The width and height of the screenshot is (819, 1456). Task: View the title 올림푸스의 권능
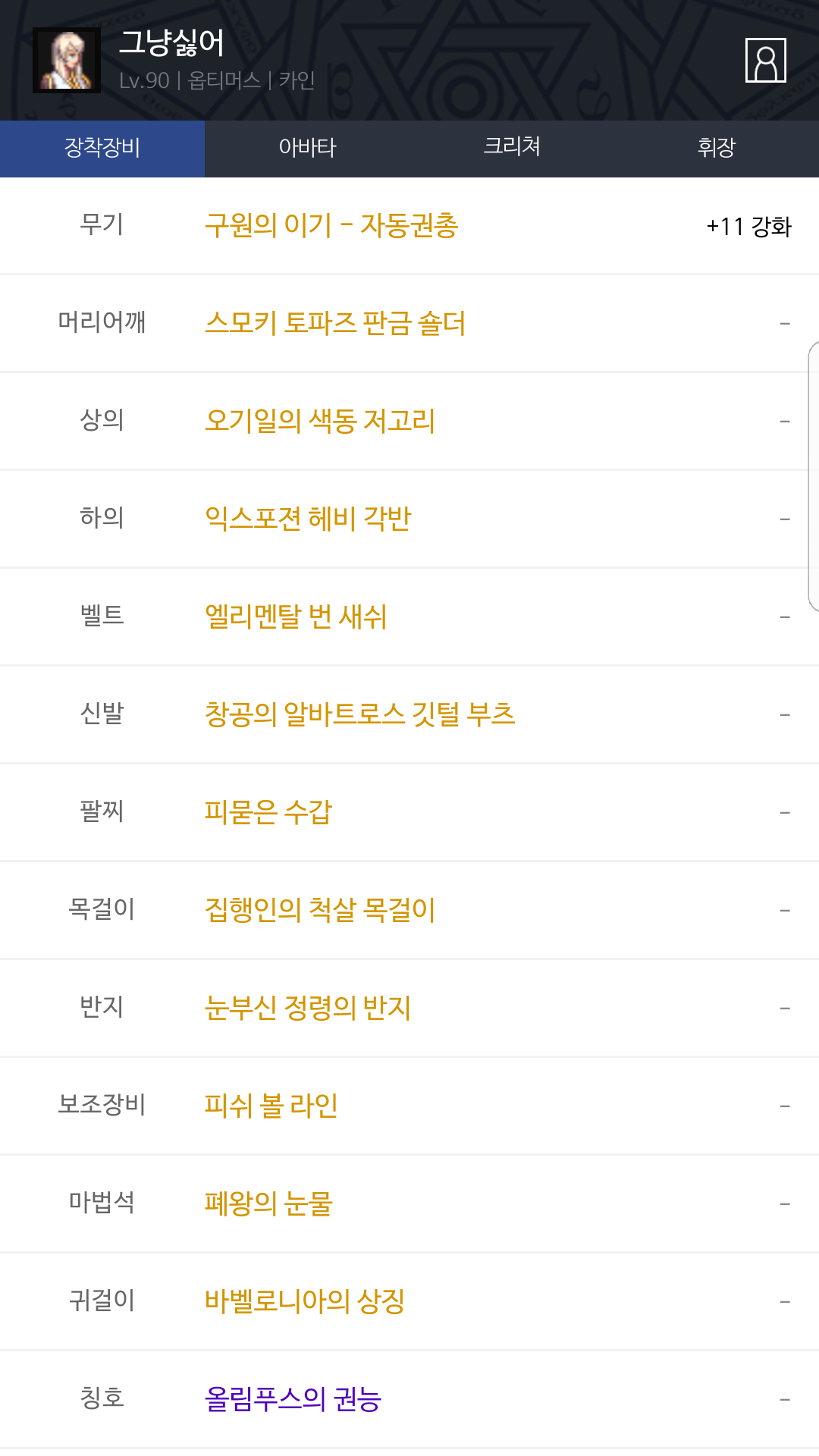293,1399
